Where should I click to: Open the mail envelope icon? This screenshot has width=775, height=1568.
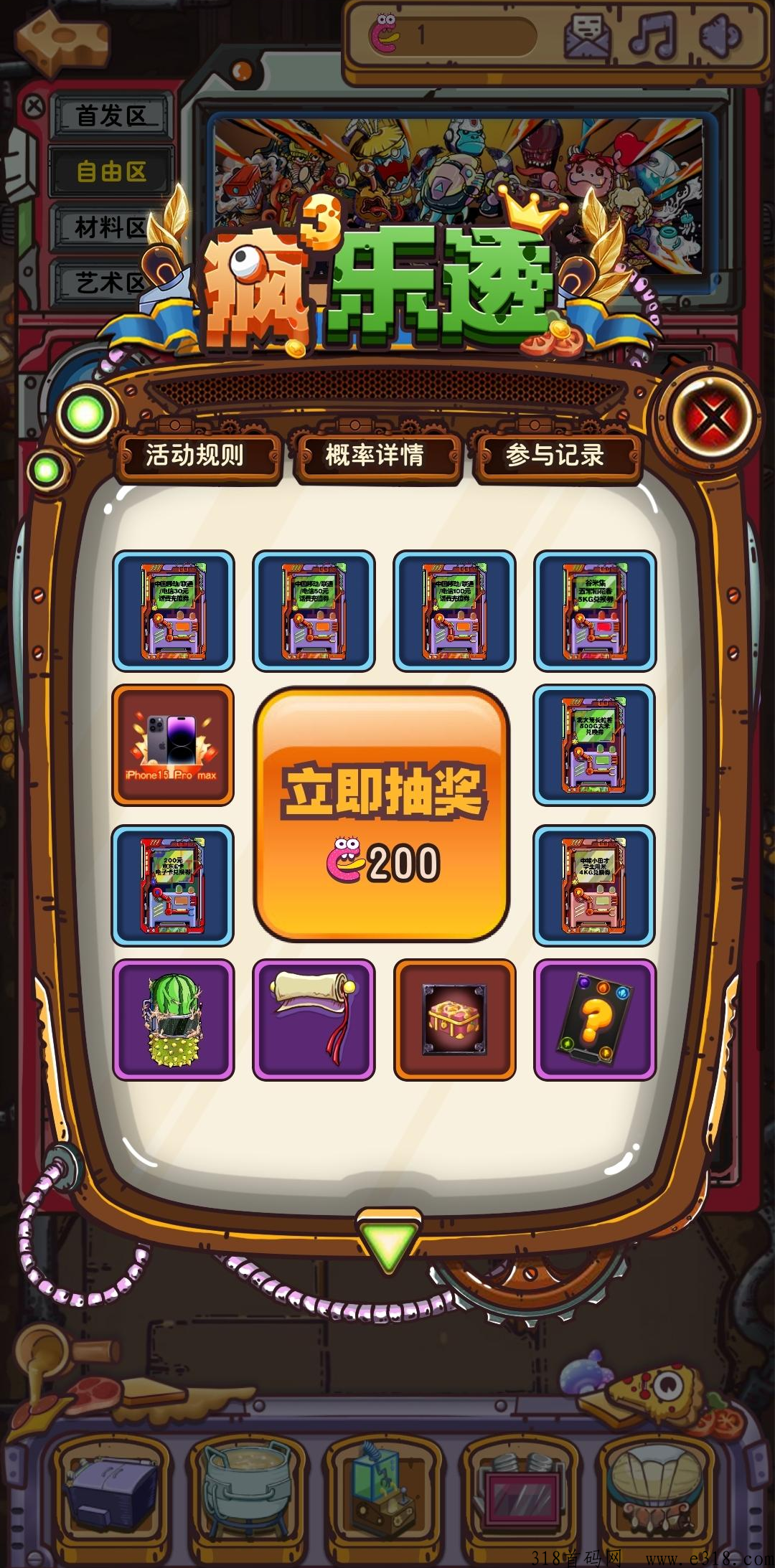[588, 35]
